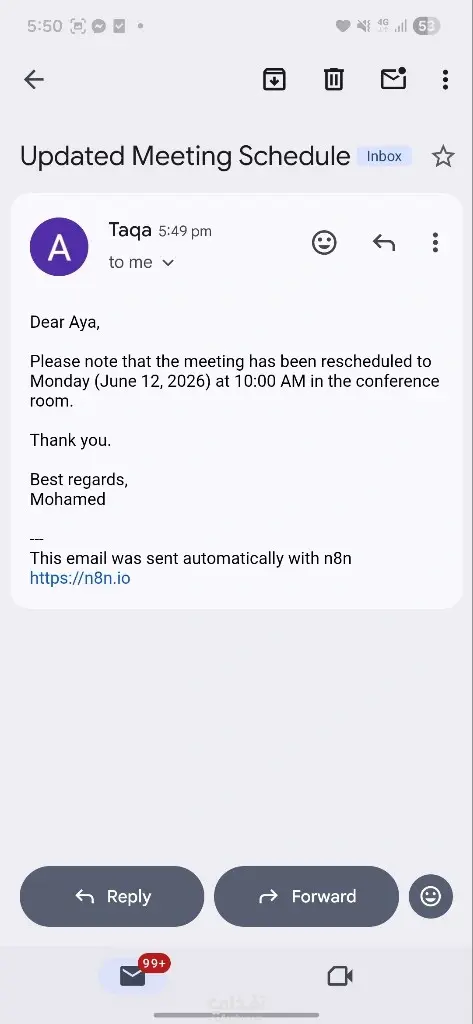
Task: Open the top overflow menu
Action: (x=445, y=80)
